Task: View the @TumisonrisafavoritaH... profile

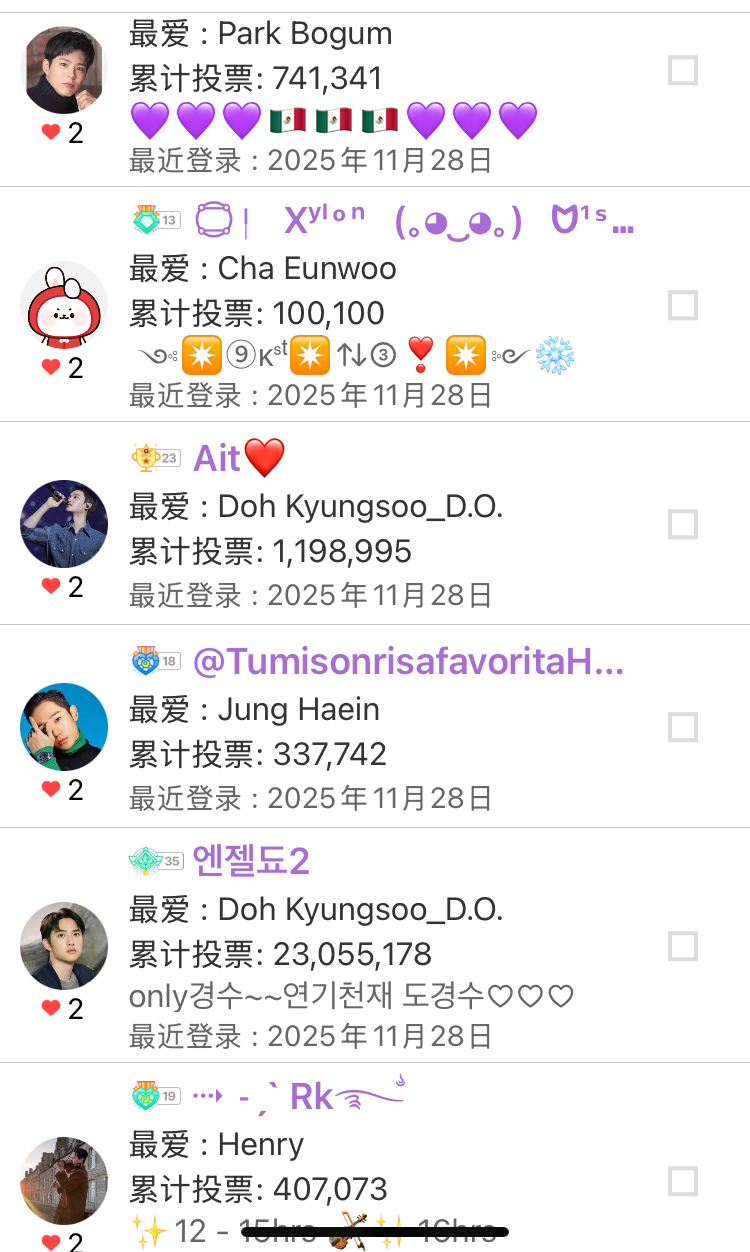Action: [407, 661]
